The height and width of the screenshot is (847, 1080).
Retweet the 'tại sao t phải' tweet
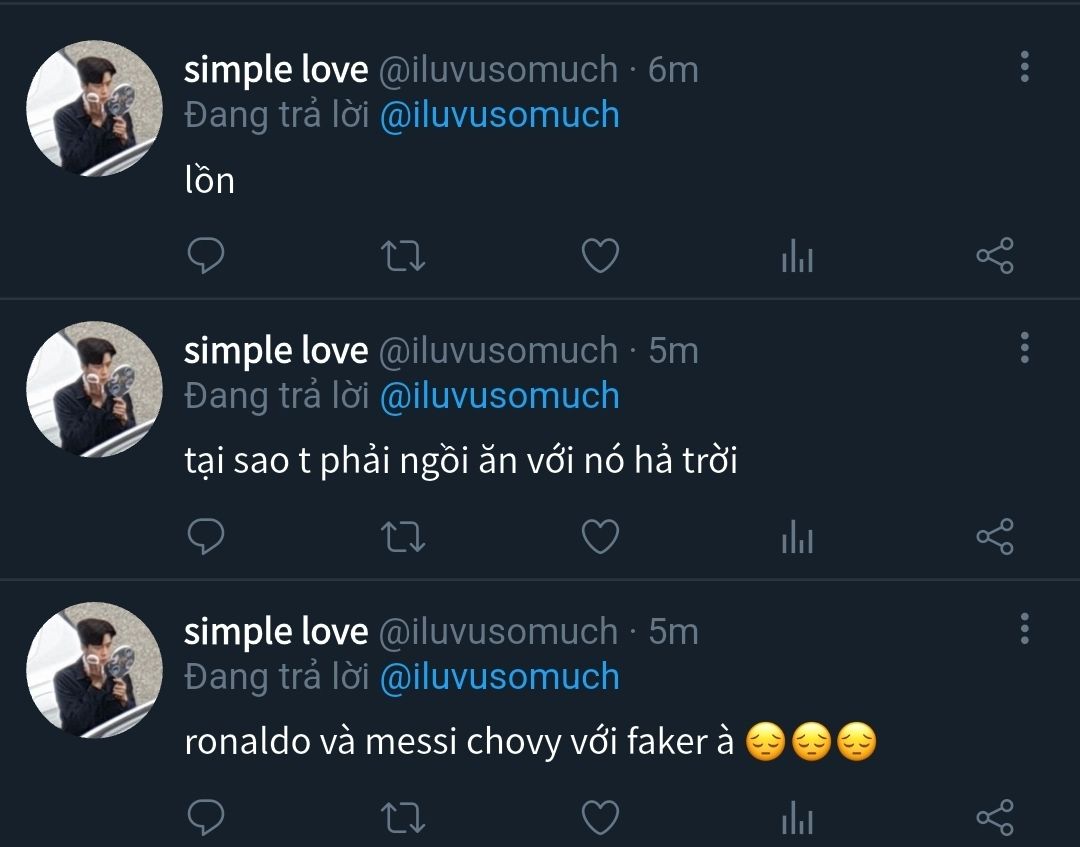[404, 538]
